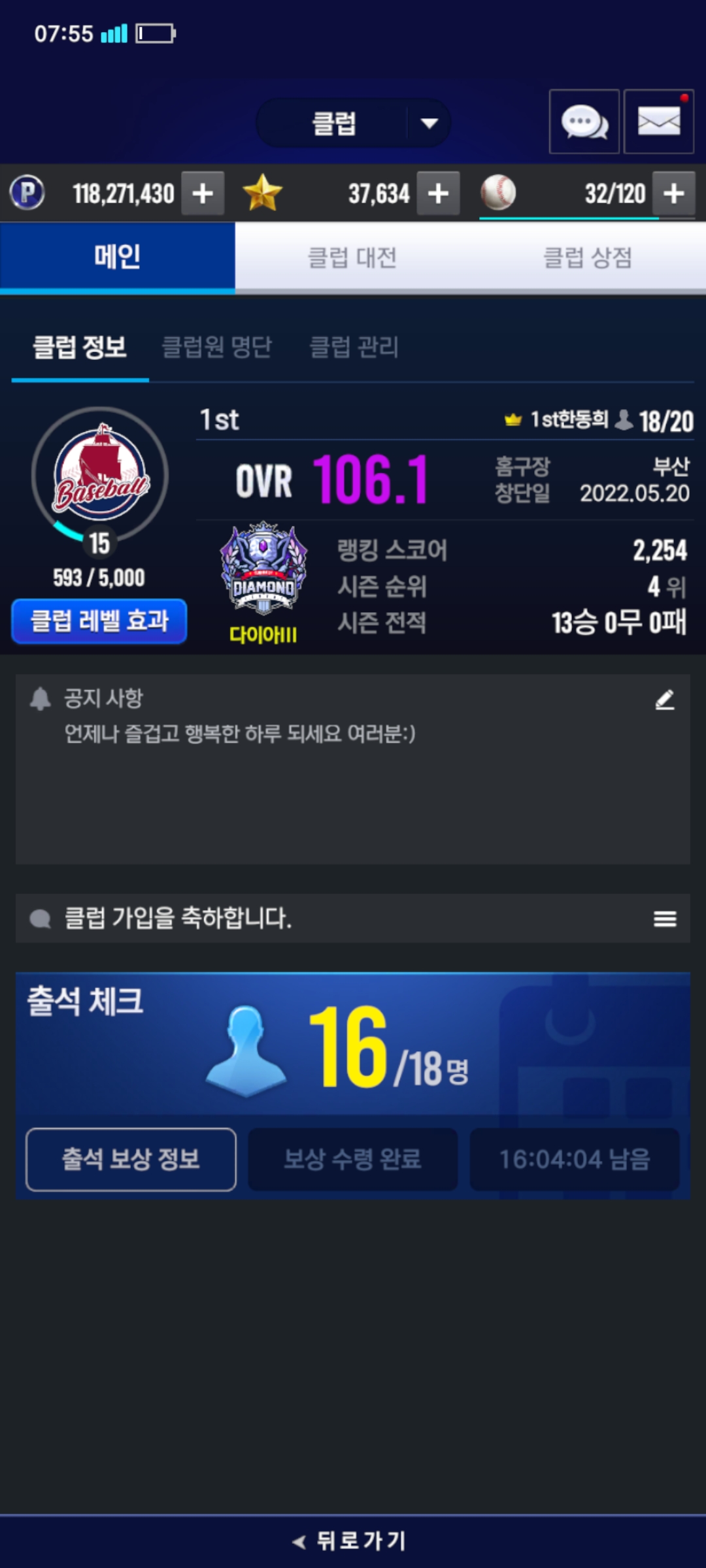This screenshot has height=1568, width=706.
Task: Open the 클럽 dropdown menu
Action: [x=353, y=123]
